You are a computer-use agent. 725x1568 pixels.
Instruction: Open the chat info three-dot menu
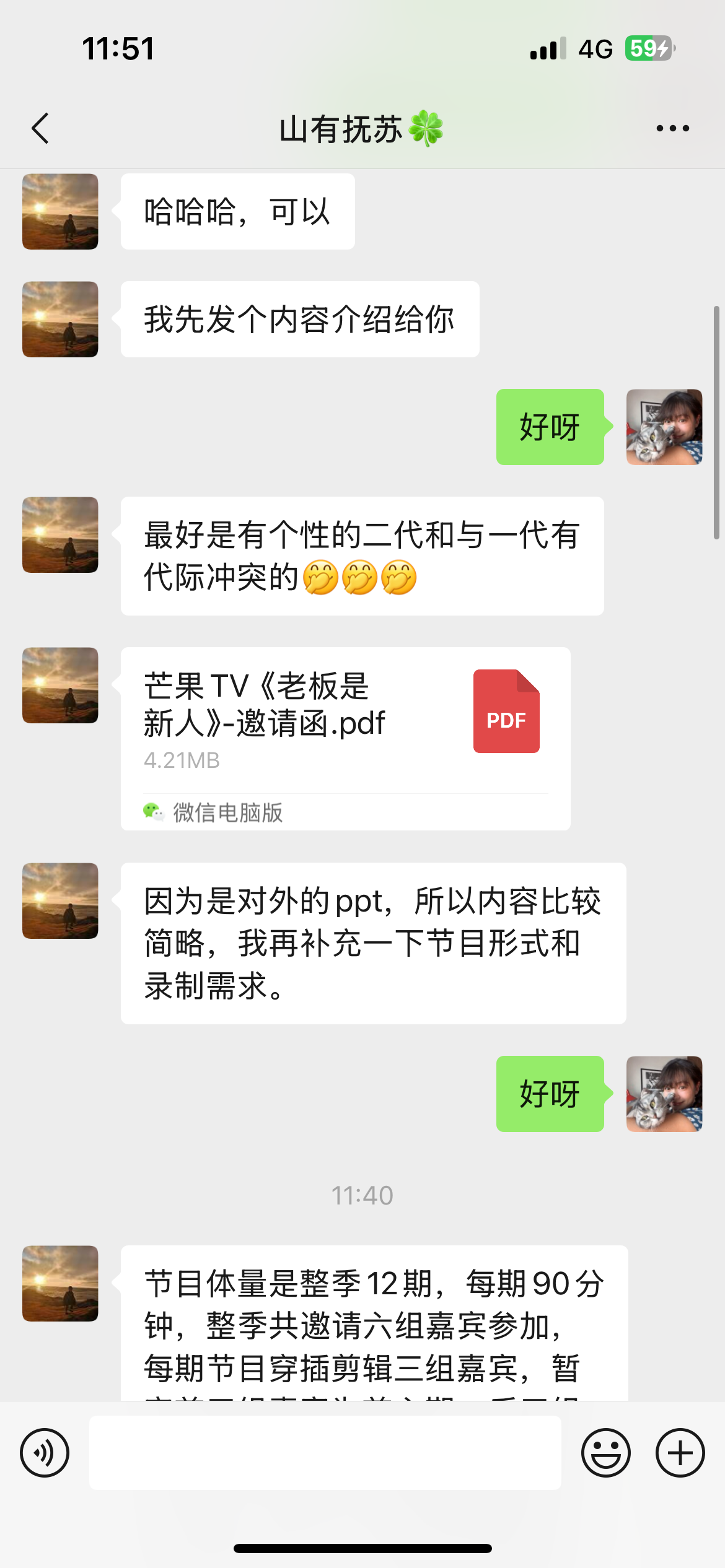(672, 128)
